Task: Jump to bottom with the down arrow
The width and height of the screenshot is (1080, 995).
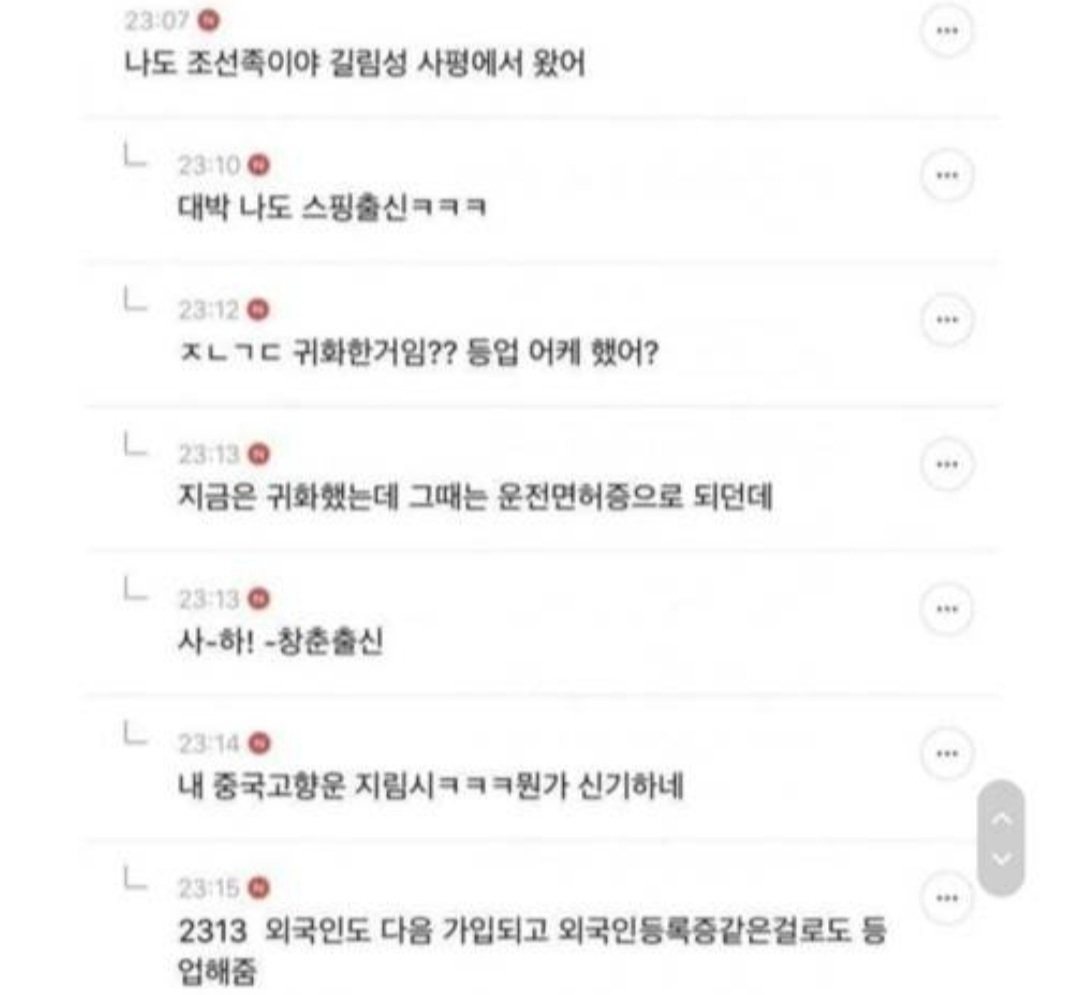Action: [1004, 858]
